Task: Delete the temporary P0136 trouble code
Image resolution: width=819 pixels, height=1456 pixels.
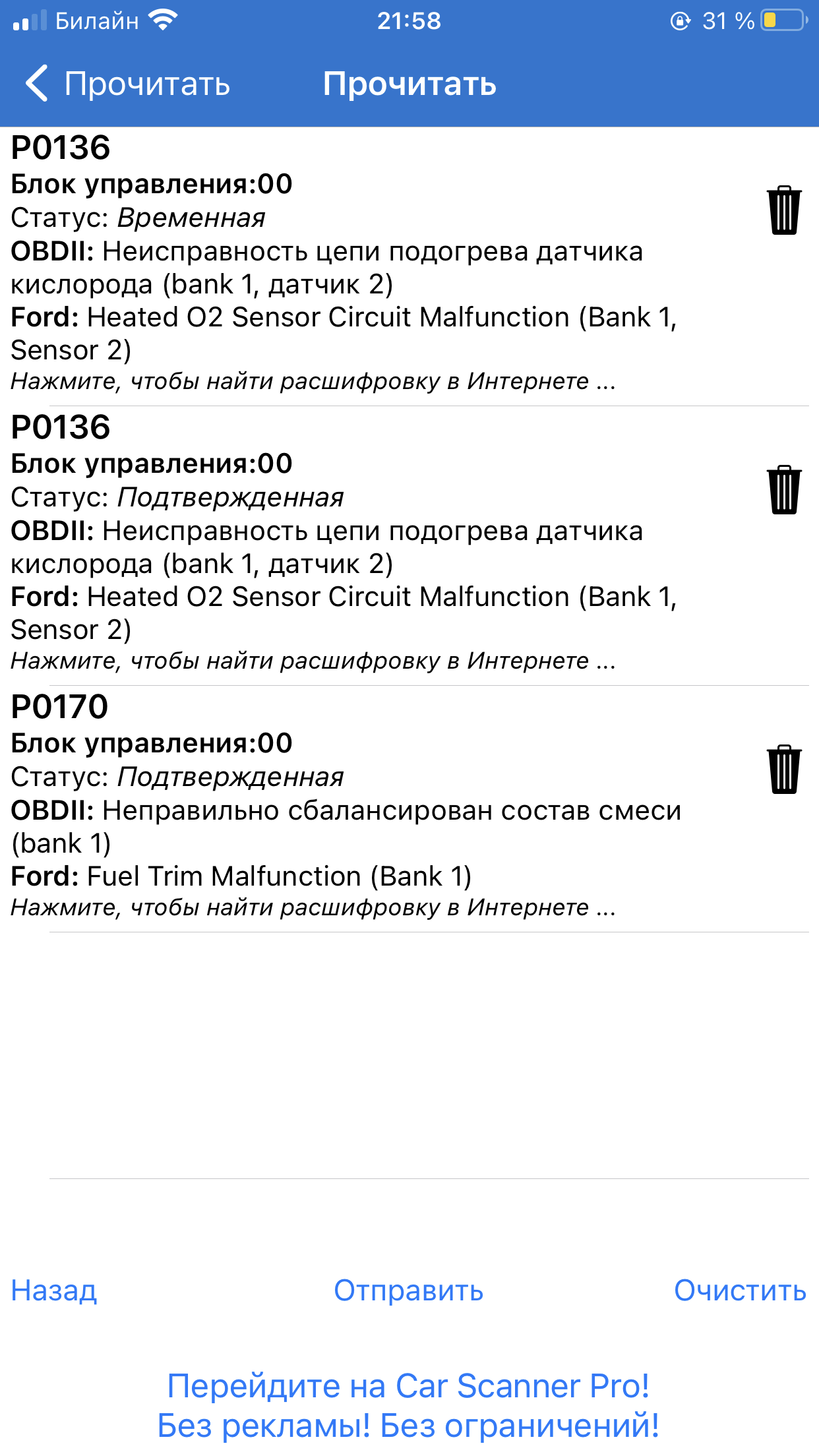Action: [x=783, y=210]
